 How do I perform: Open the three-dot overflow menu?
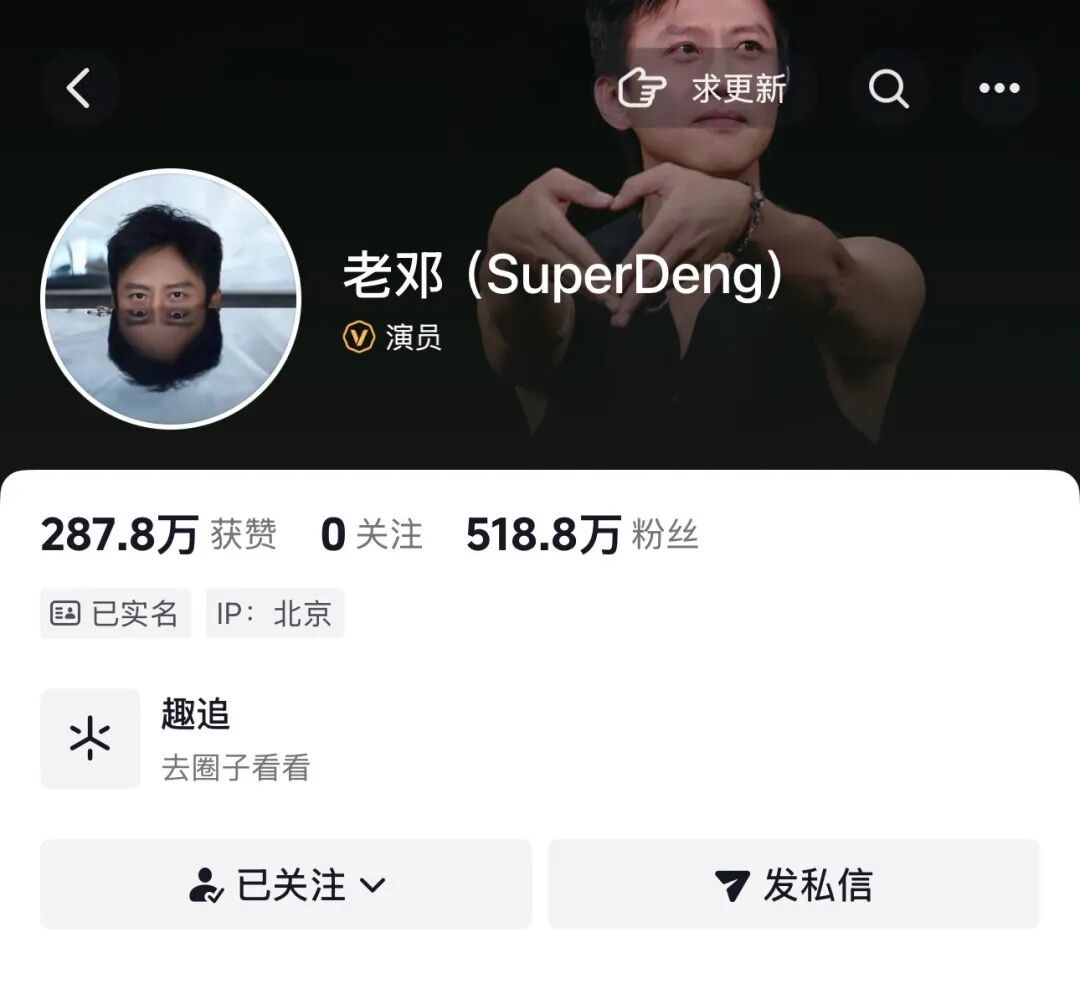(999, 88)
